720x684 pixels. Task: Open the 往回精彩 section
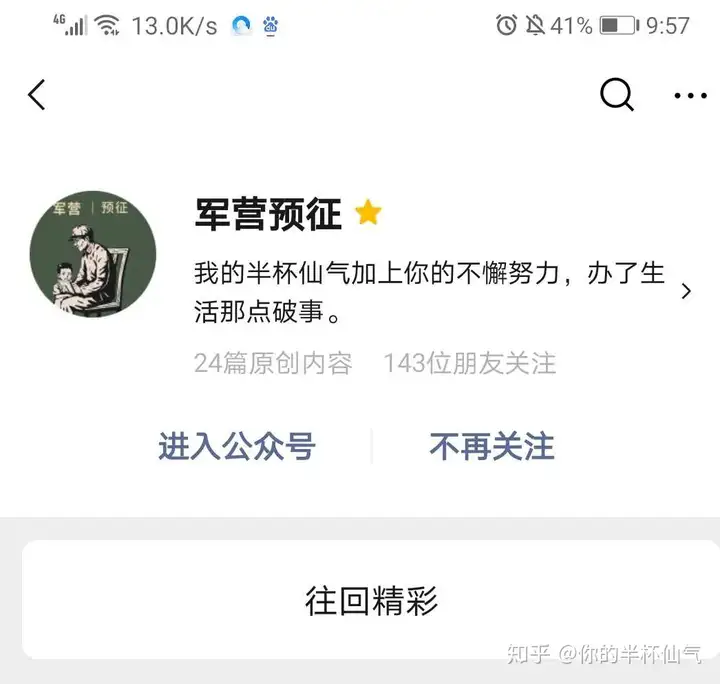click(371, 601)
